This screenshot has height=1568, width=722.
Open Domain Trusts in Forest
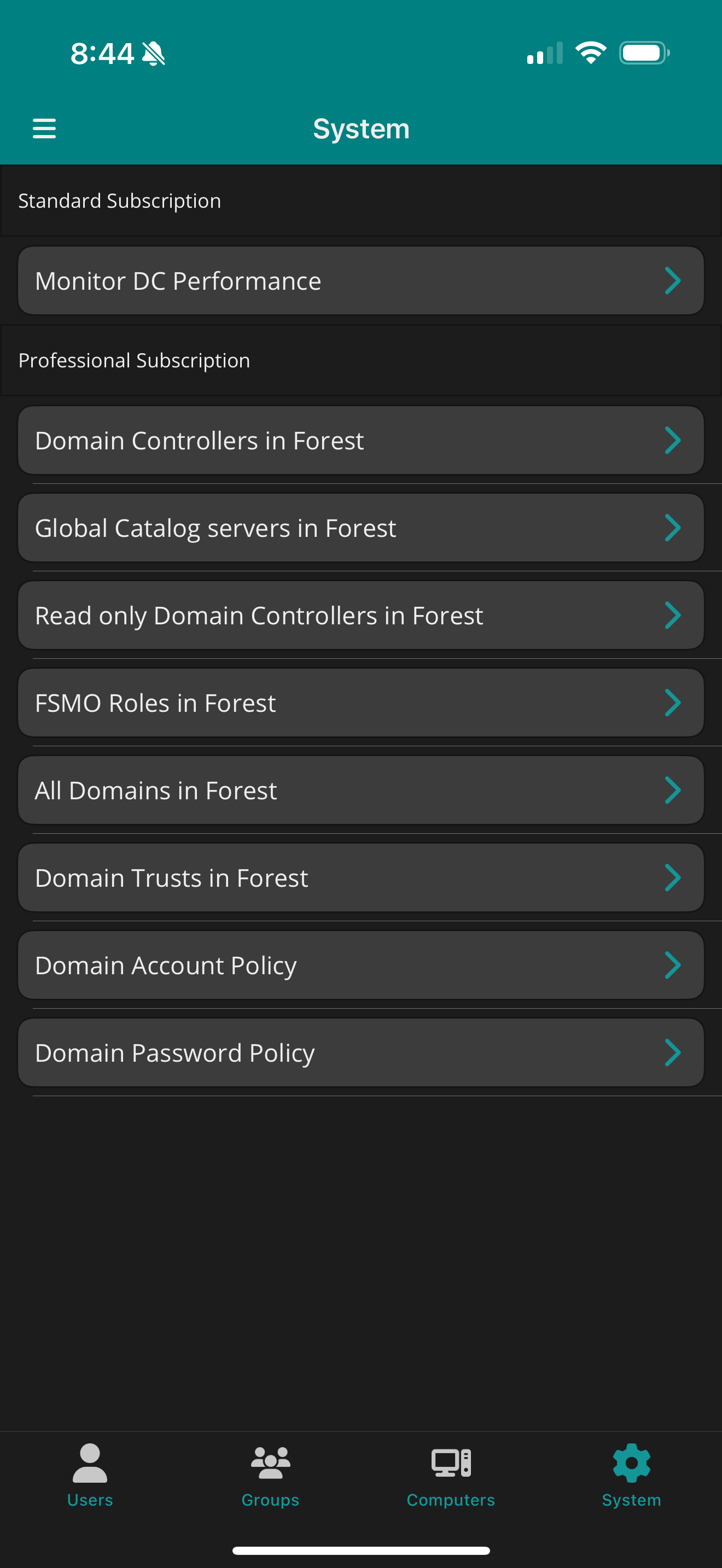pyautogui.click(x=361, y=877)
